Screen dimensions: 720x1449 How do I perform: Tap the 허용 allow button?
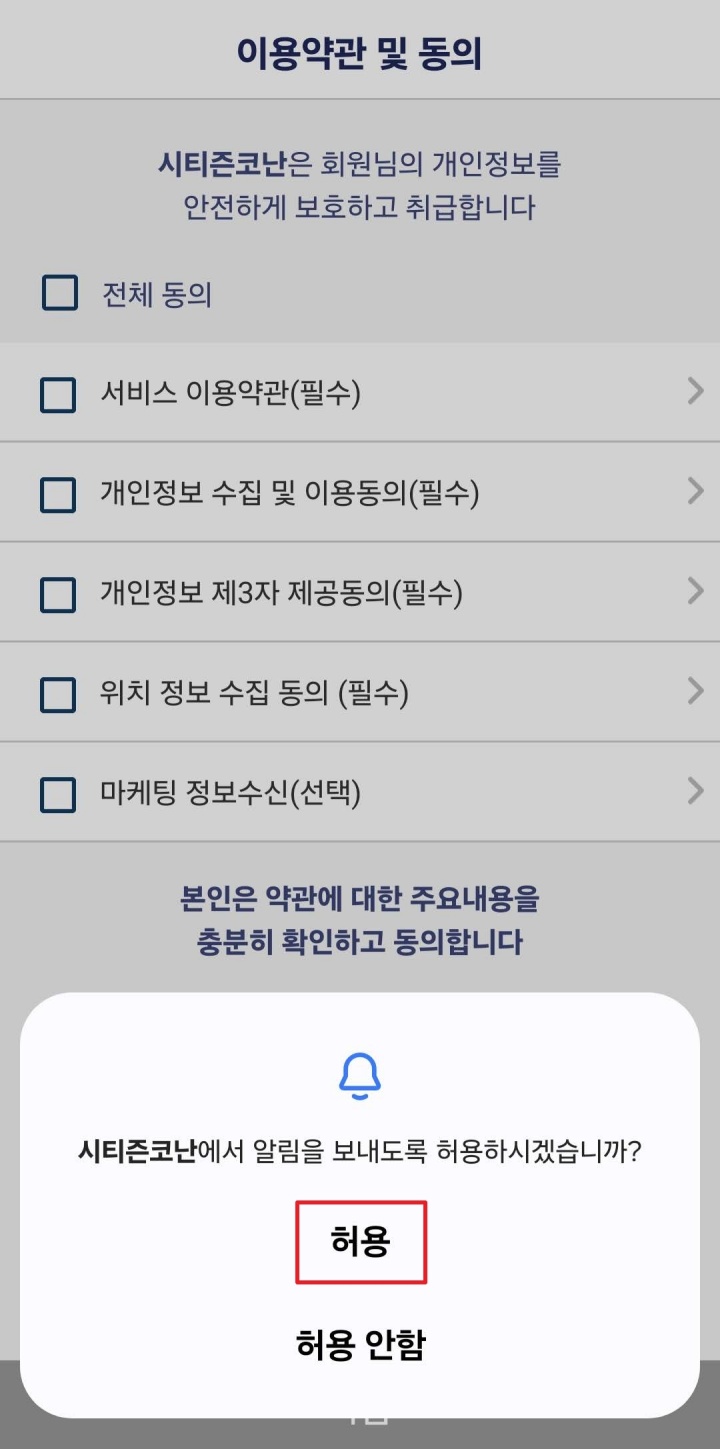coord(361,1243)
